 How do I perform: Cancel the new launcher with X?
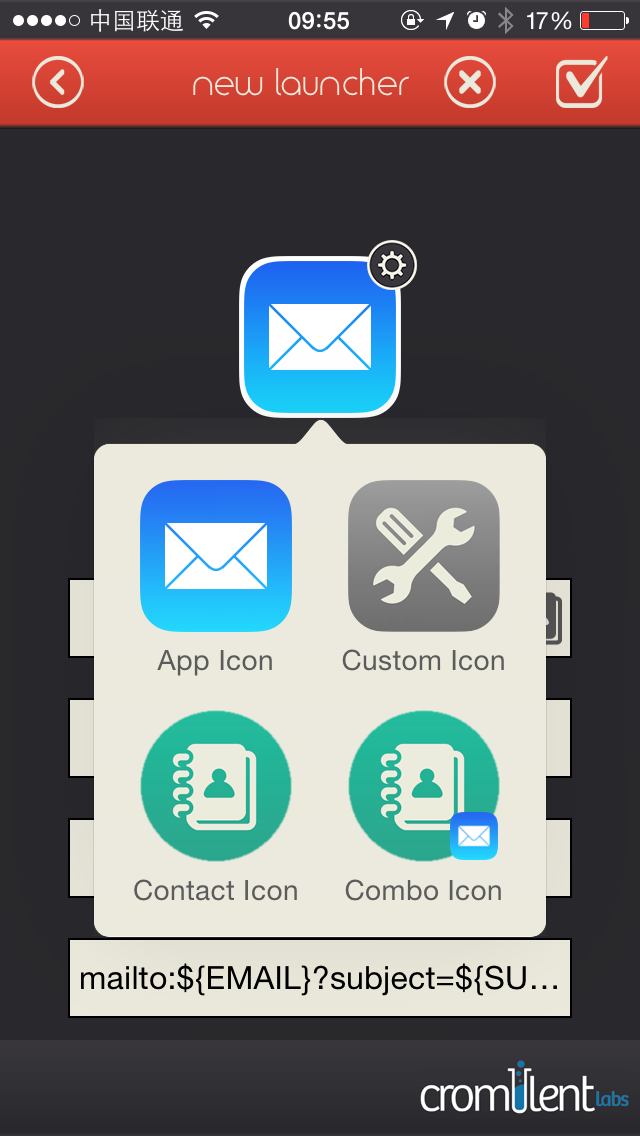[470, 82]
